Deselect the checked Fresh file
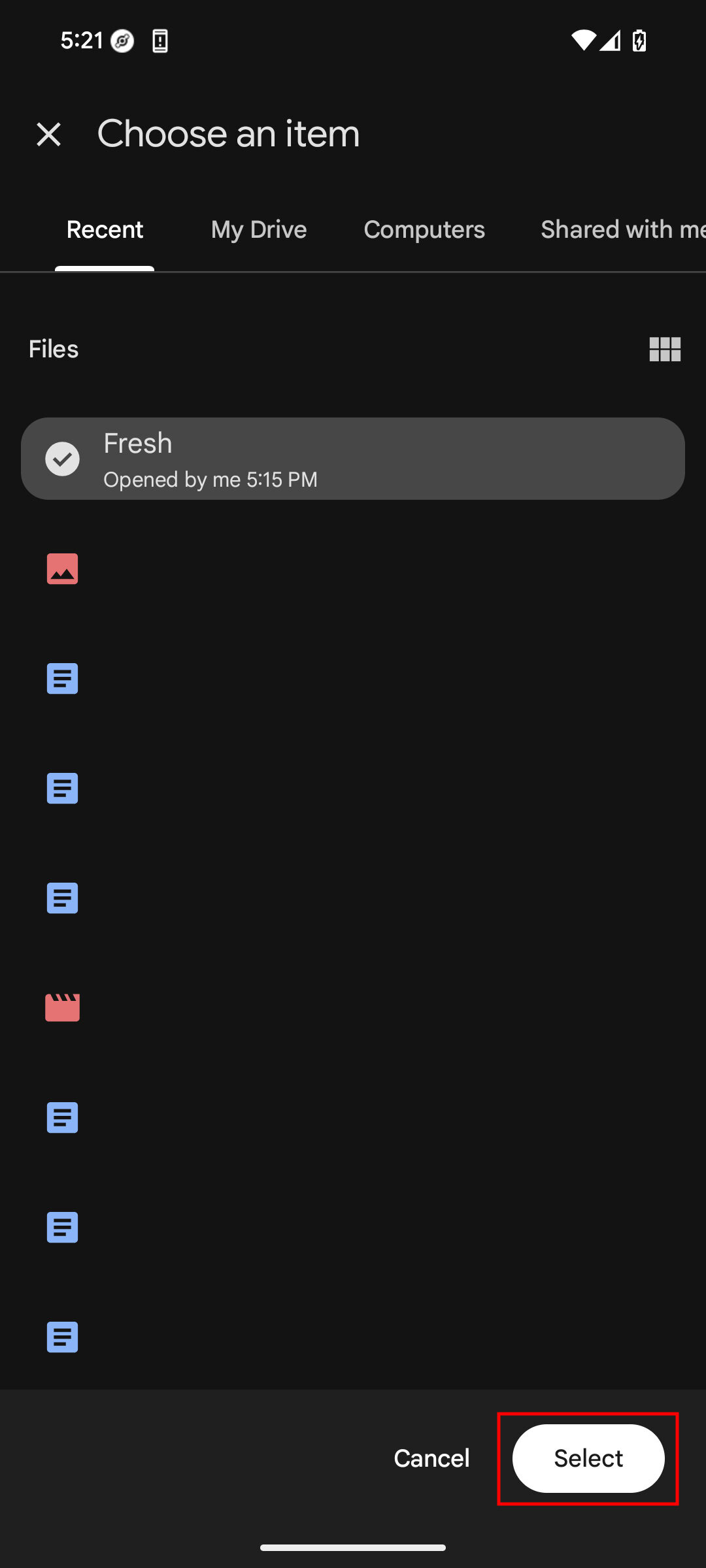 point(62,458)
